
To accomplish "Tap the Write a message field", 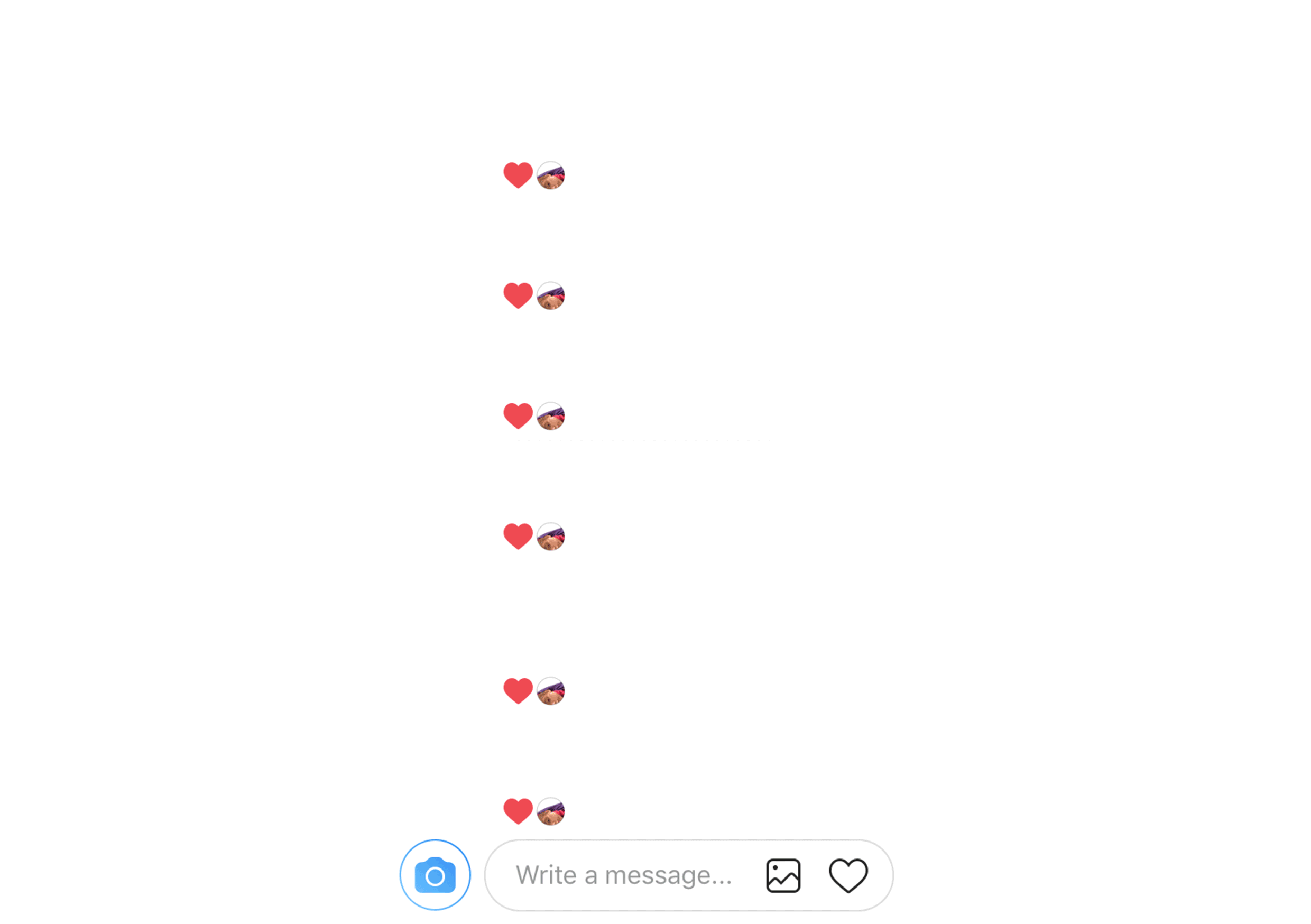I will click(624, 875).
